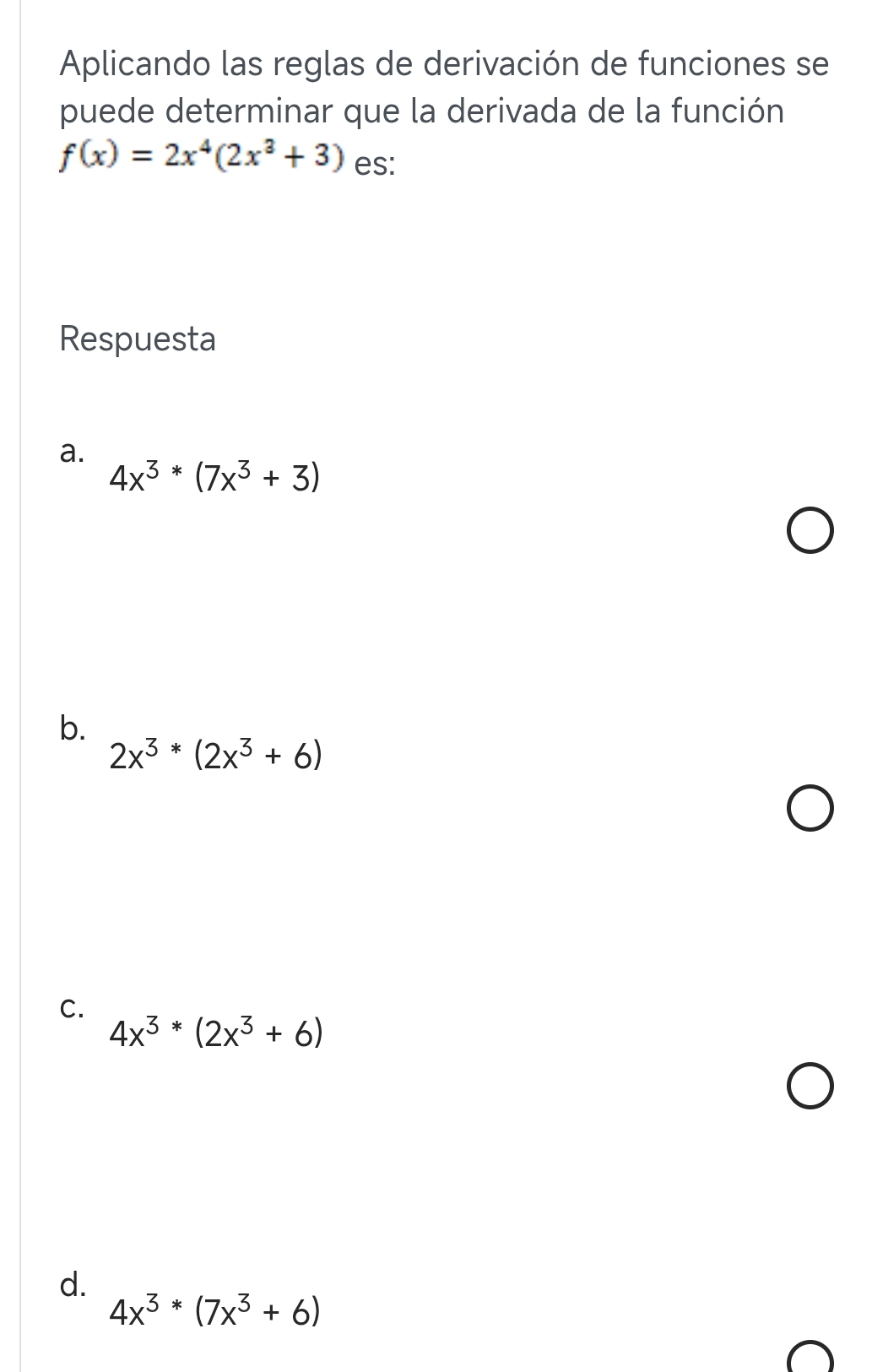
Task: Choose the circle next to option c
Action: (x=810, y=1087)
